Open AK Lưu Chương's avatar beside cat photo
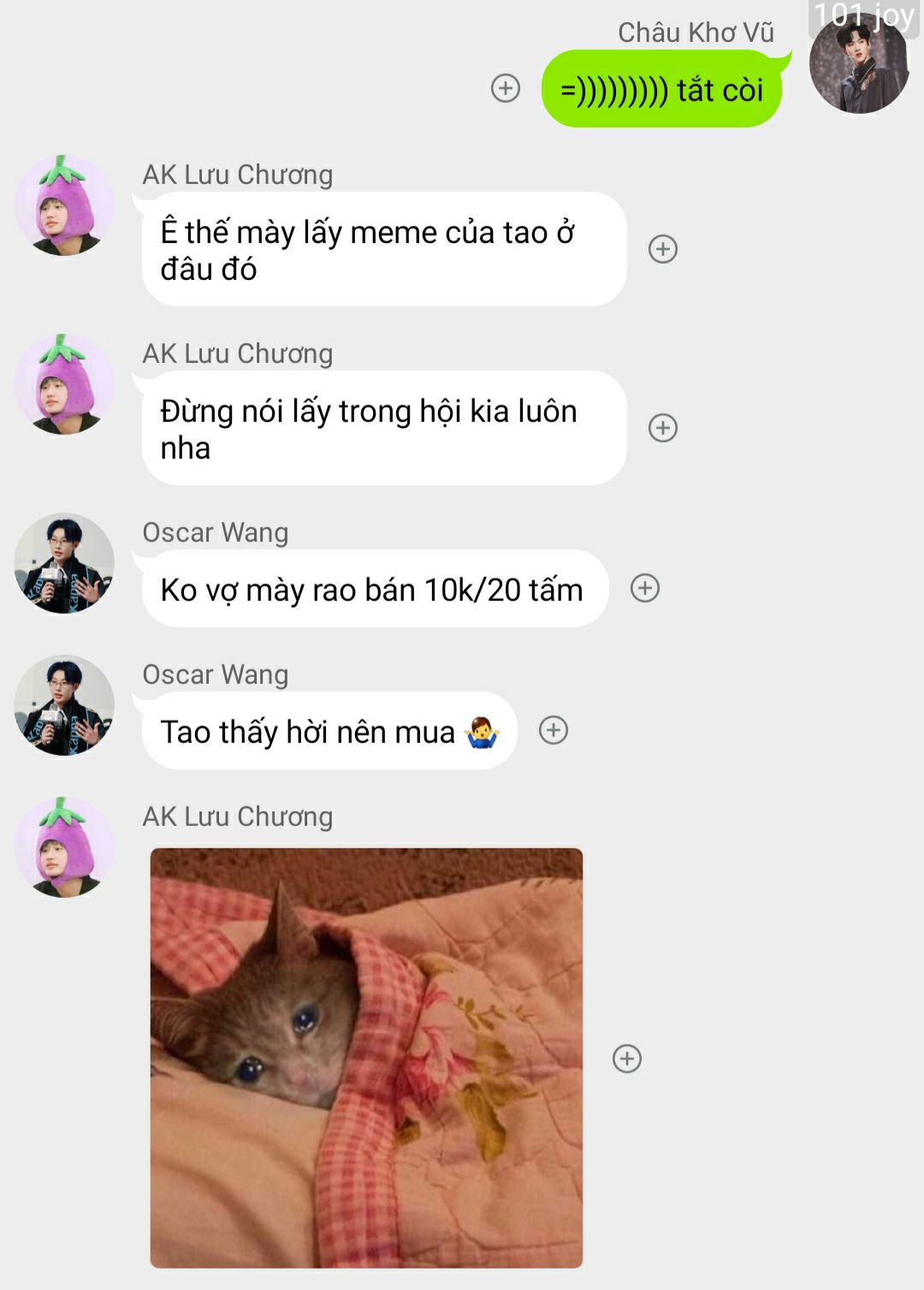Viewport: 924px width, 1290px height. (64, 847)
